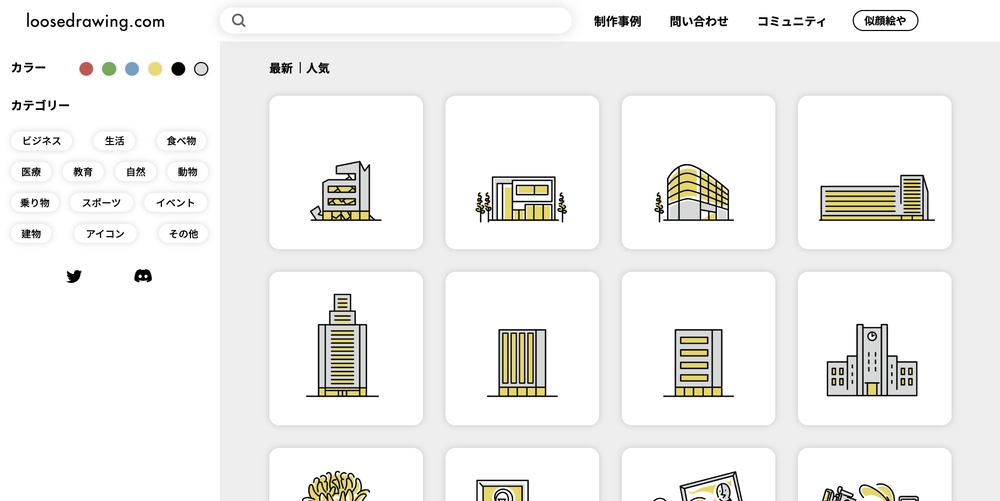Open the school building with clock illustration
This screenshot has height=501, width=1000.
874,348
